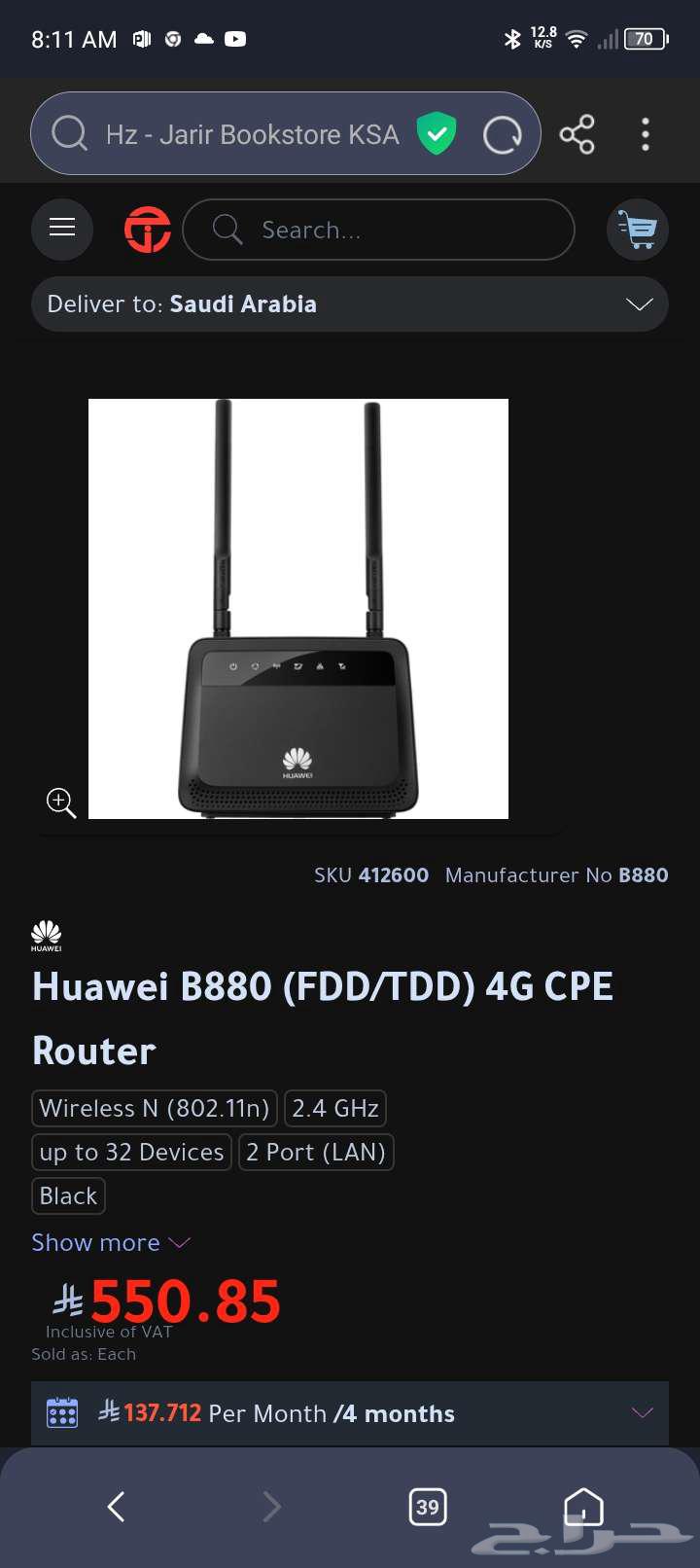This screenshot has height=1568, width=700.
Task: Expand product specs with Show more
Action: click(110, 1242)
